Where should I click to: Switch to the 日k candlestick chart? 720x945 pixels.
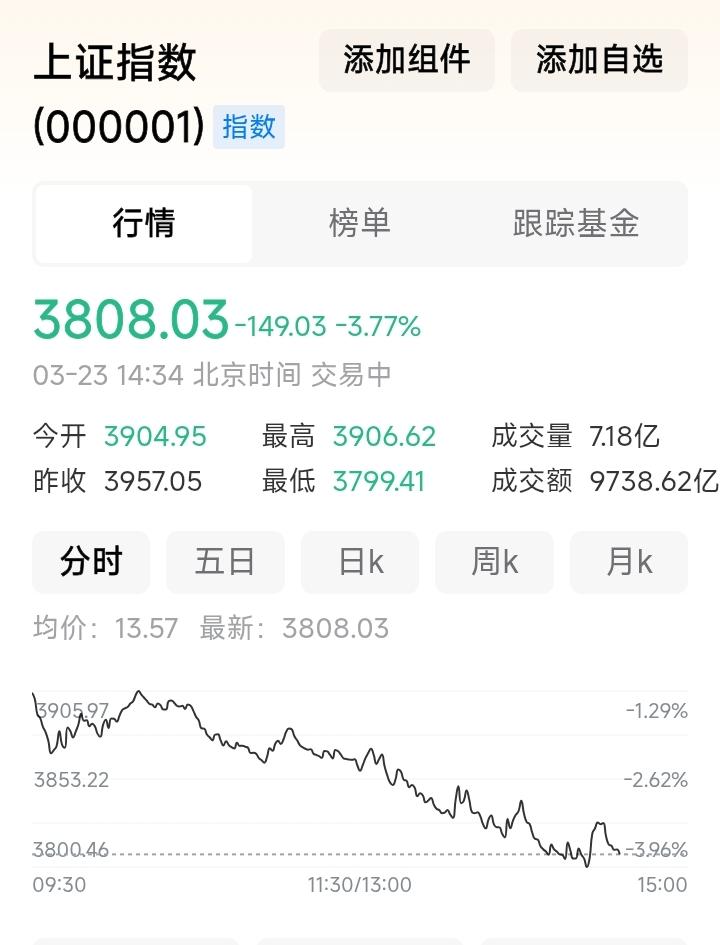point(359,562)
